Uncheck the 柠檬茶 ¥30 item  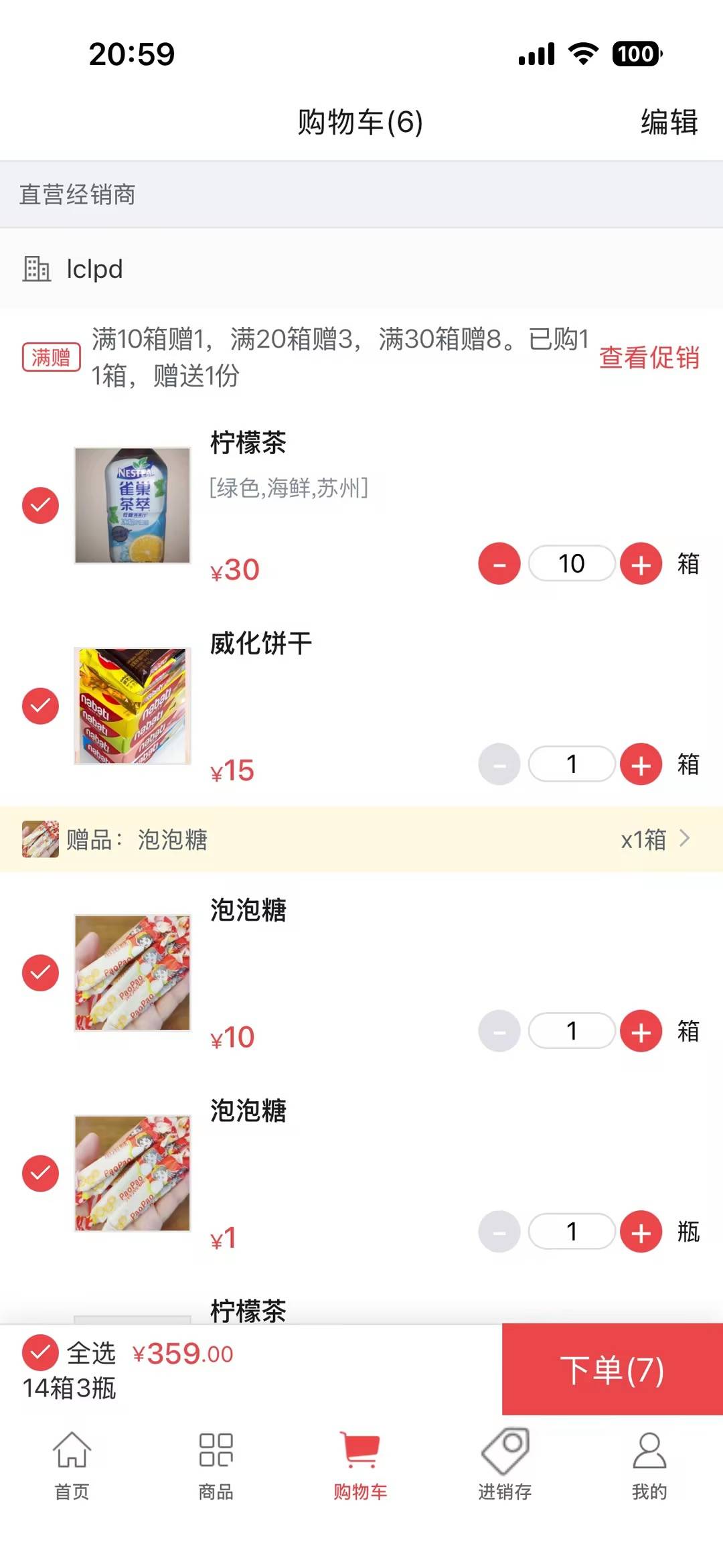tap(41, 505)
